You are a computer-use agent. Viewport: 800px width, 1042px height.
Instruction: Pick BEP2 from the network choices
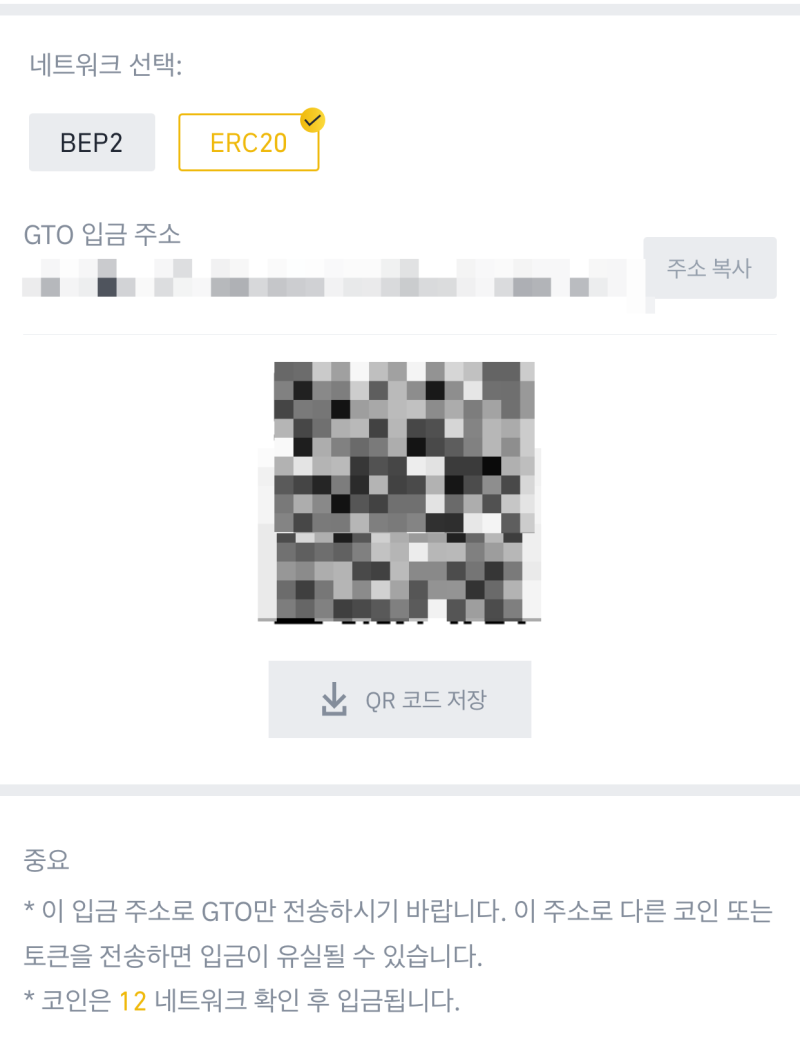click(x=91, y=141)
